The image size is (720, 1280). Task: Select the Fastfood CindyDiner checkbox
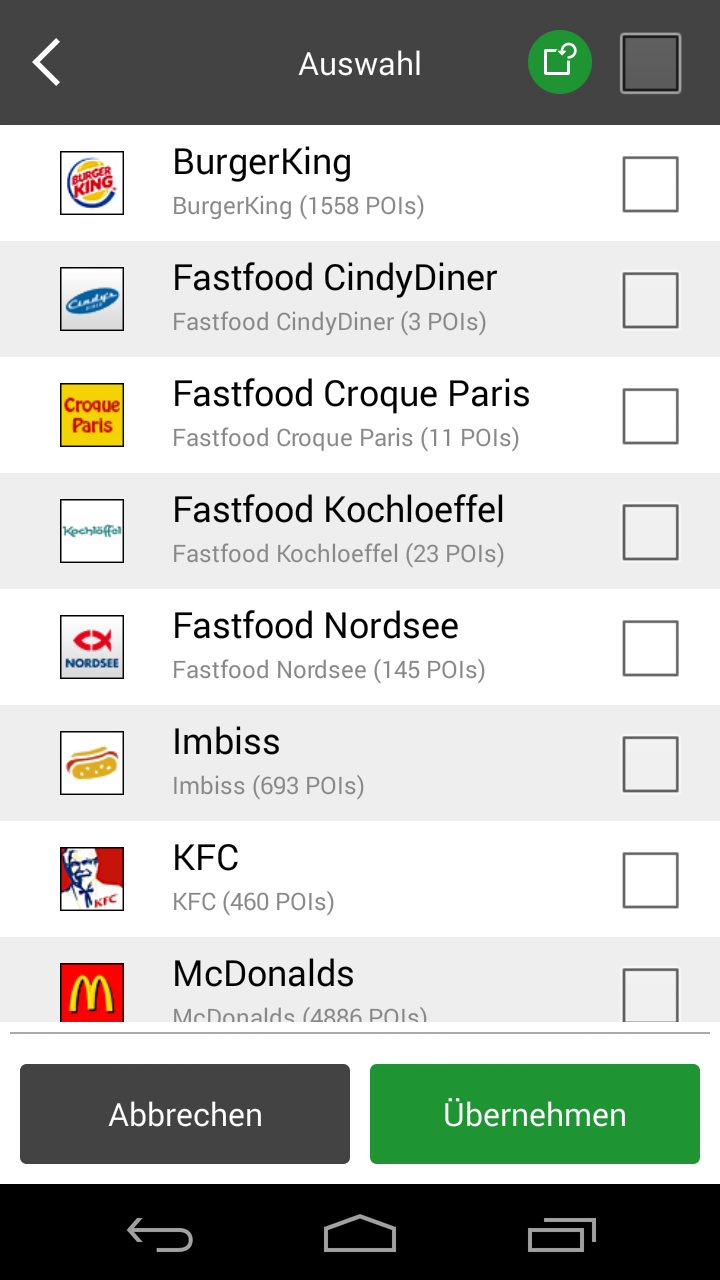[650, 300]
